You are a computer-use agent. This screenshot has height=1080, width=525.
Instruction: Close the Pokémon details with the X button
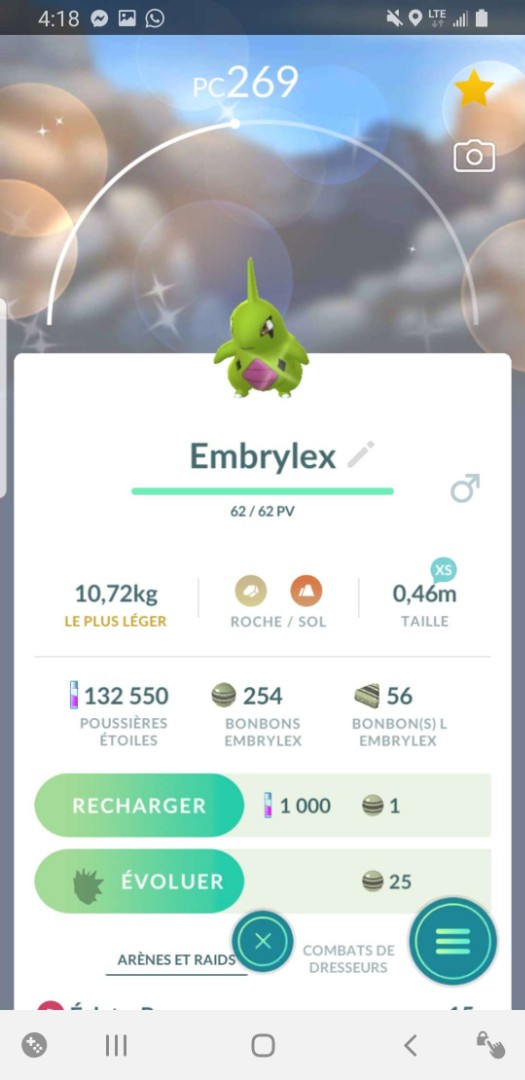262,941
